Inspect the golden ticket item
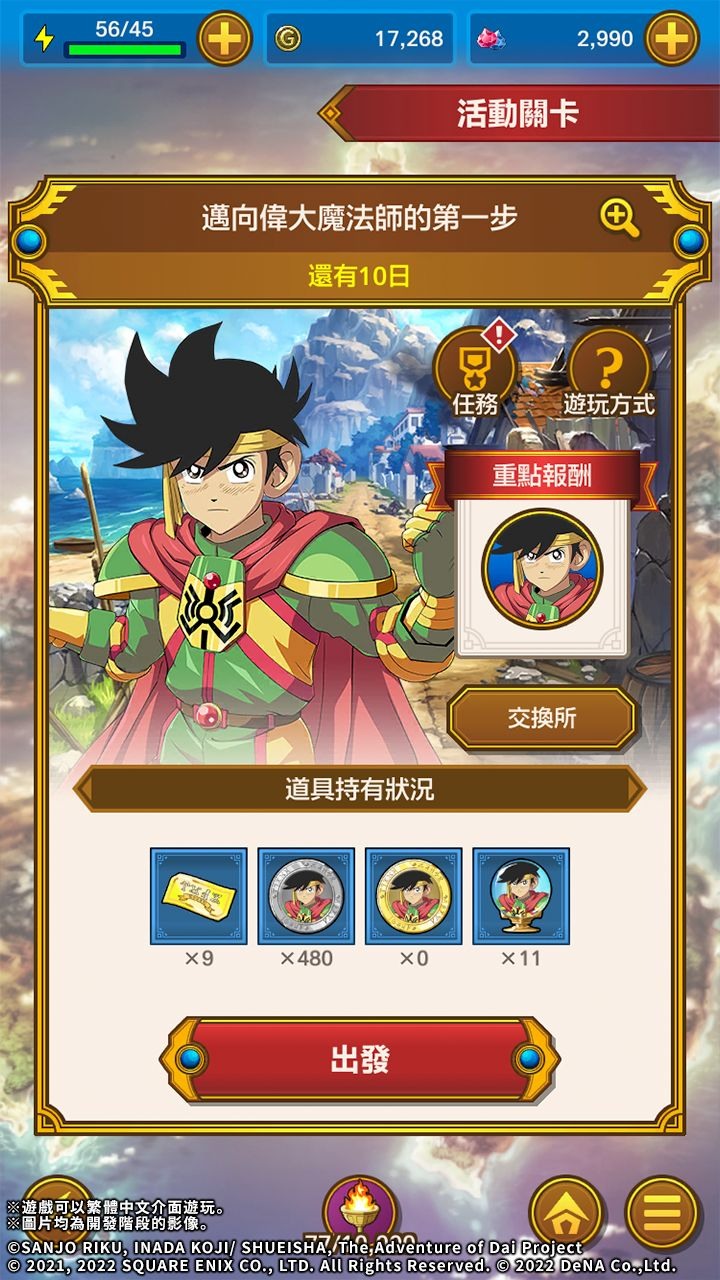The width and height of the screenshot is (720, 1280). (x=199, y=896)
